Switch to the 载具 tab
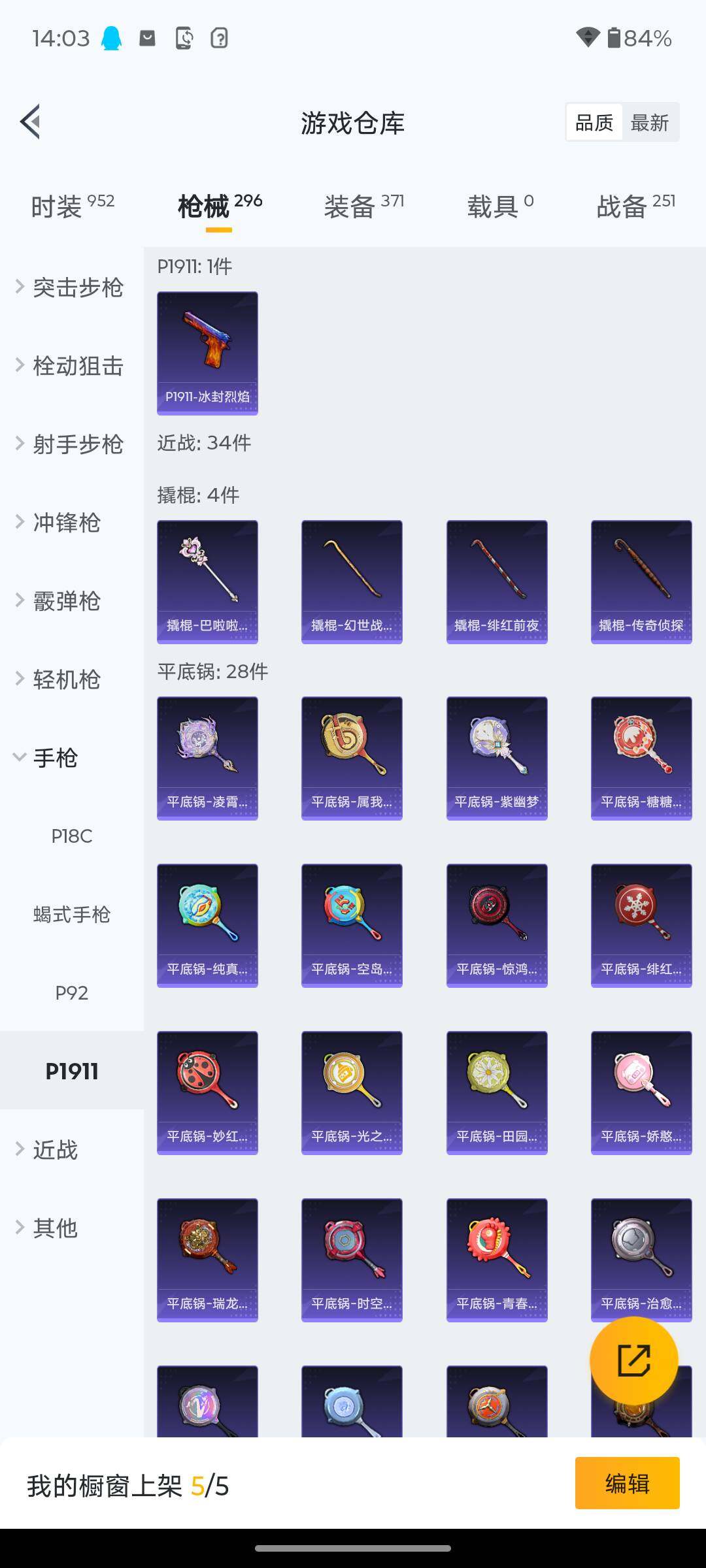Image resolution: width=706 pixels, height=1568 pixels. click(x=500, y=206)
